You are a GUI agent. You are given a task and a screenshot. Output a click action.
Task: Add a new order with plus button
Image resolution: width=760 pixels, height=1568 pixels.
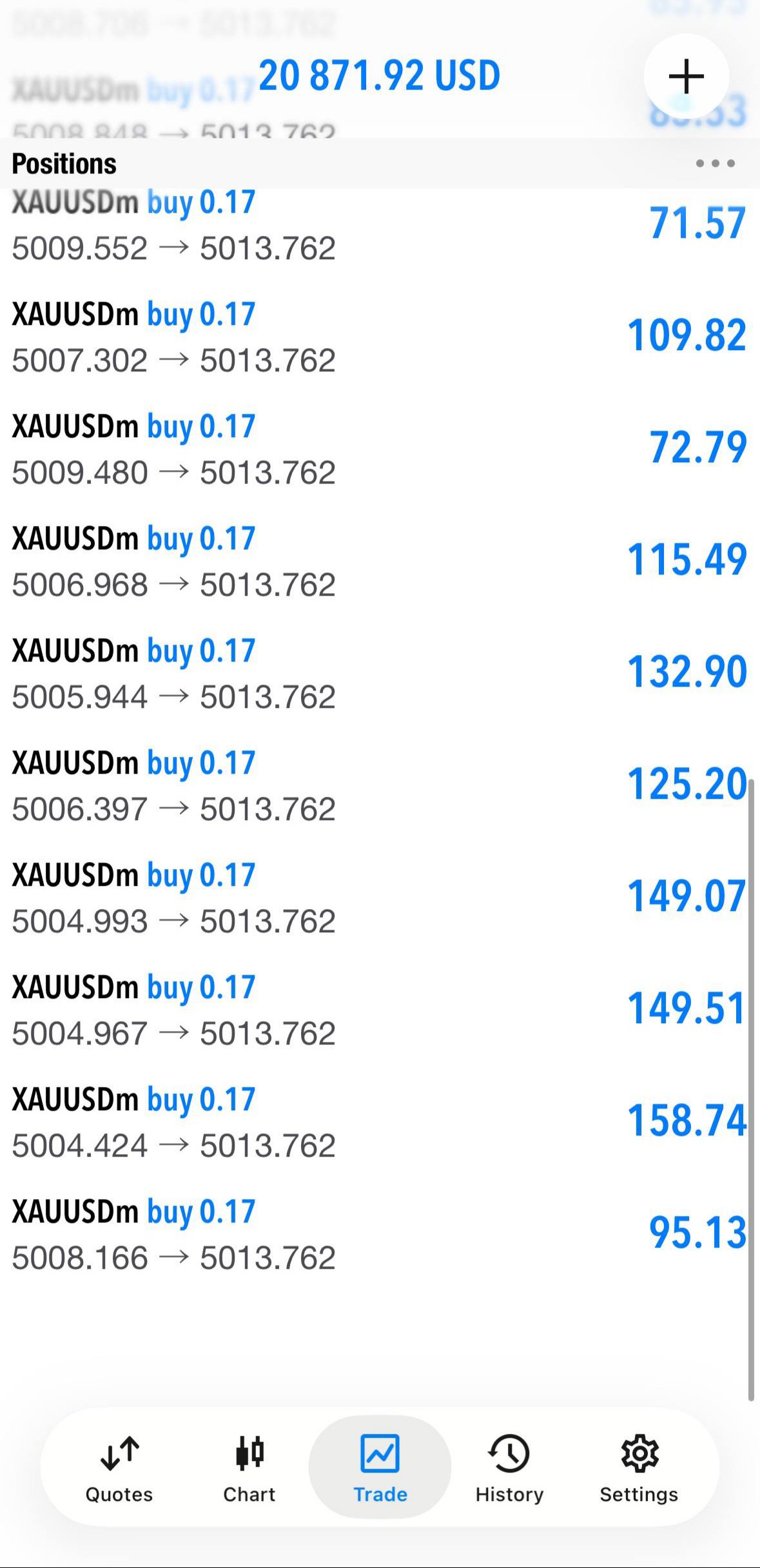point(686,77)
